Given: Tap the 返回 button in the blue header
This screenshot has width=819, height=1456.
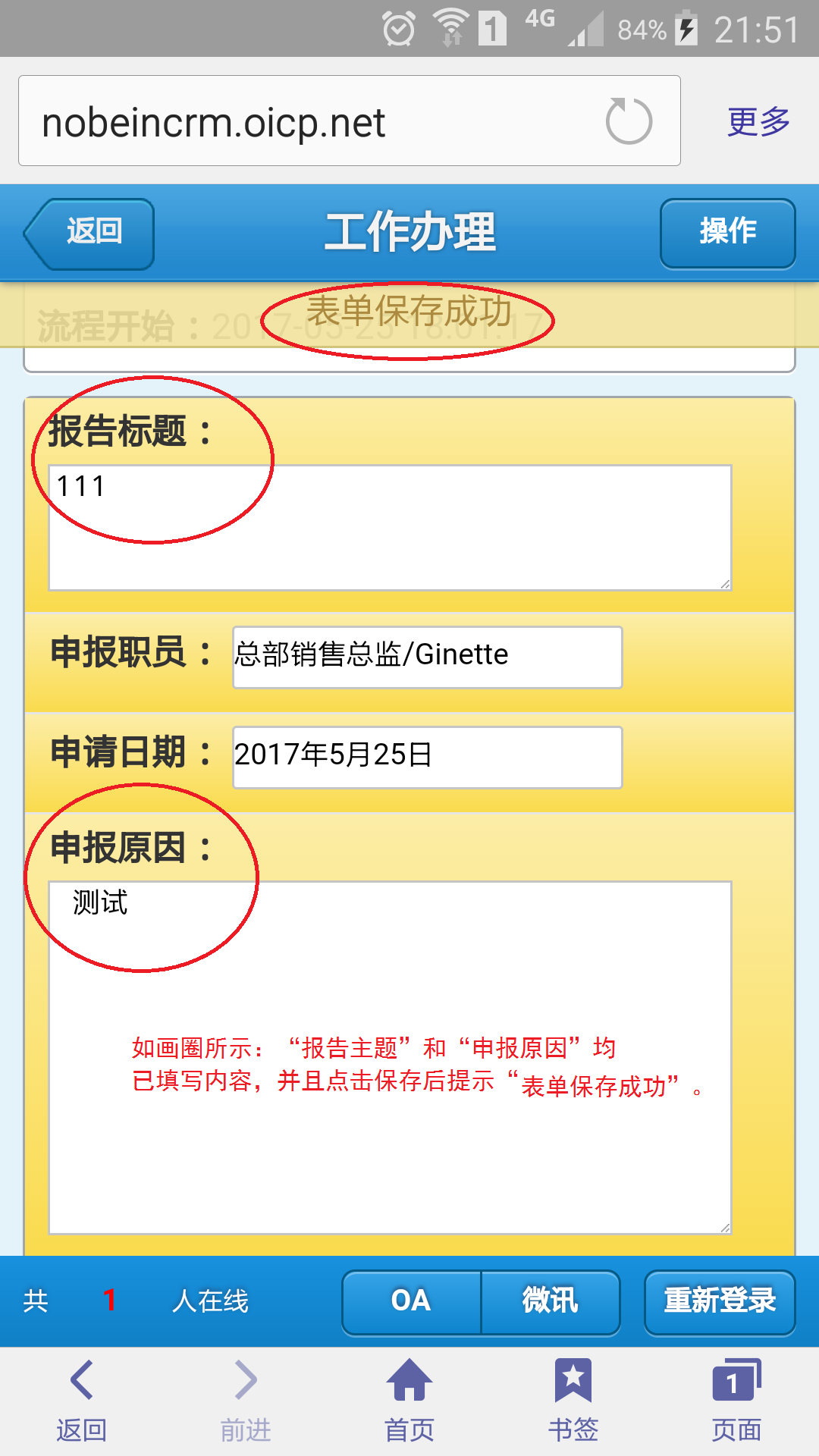Looking at the screenshot, I should click(89, 233).
